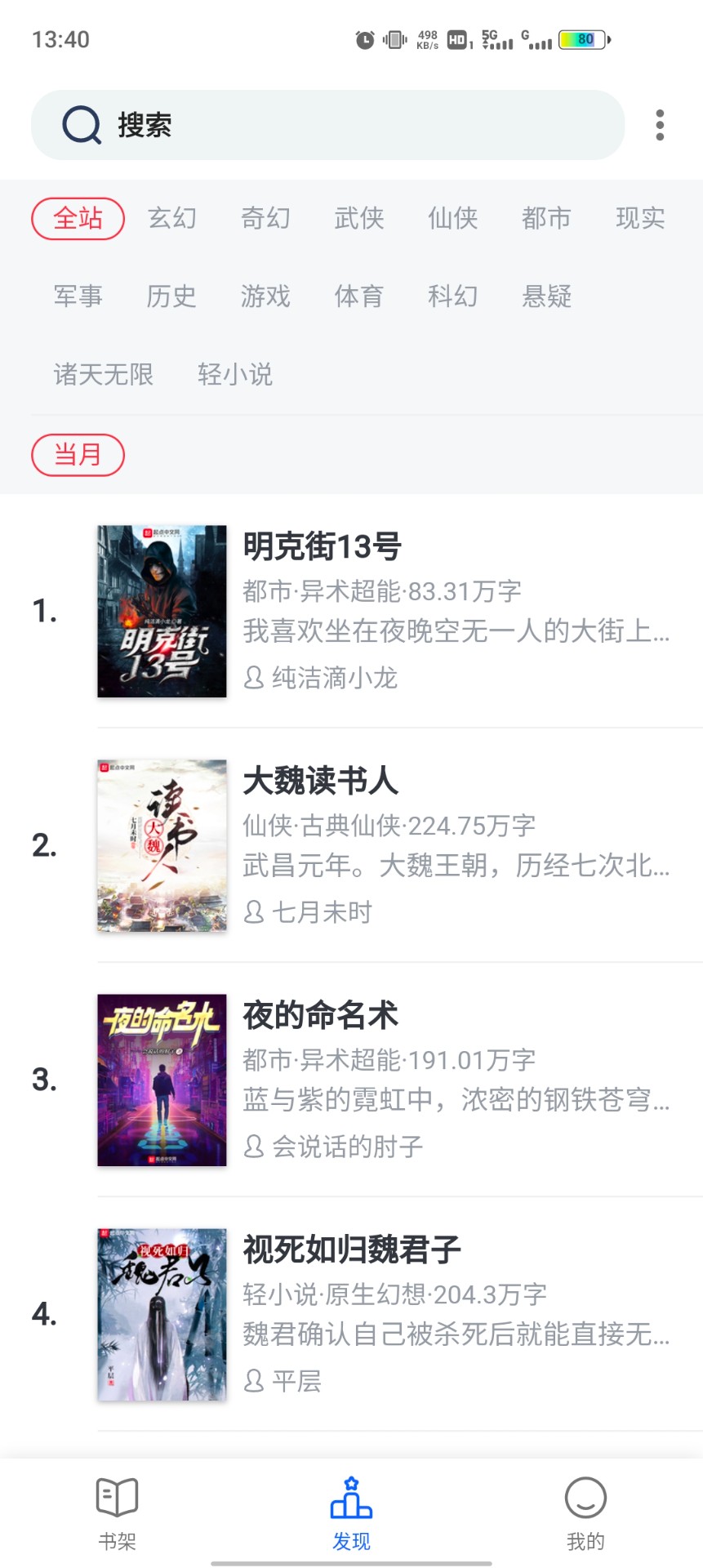Viewport: 703px width, 1568px height.
Task: Open the three-dot overflow menu icon
Action: [x=658, y=125]
